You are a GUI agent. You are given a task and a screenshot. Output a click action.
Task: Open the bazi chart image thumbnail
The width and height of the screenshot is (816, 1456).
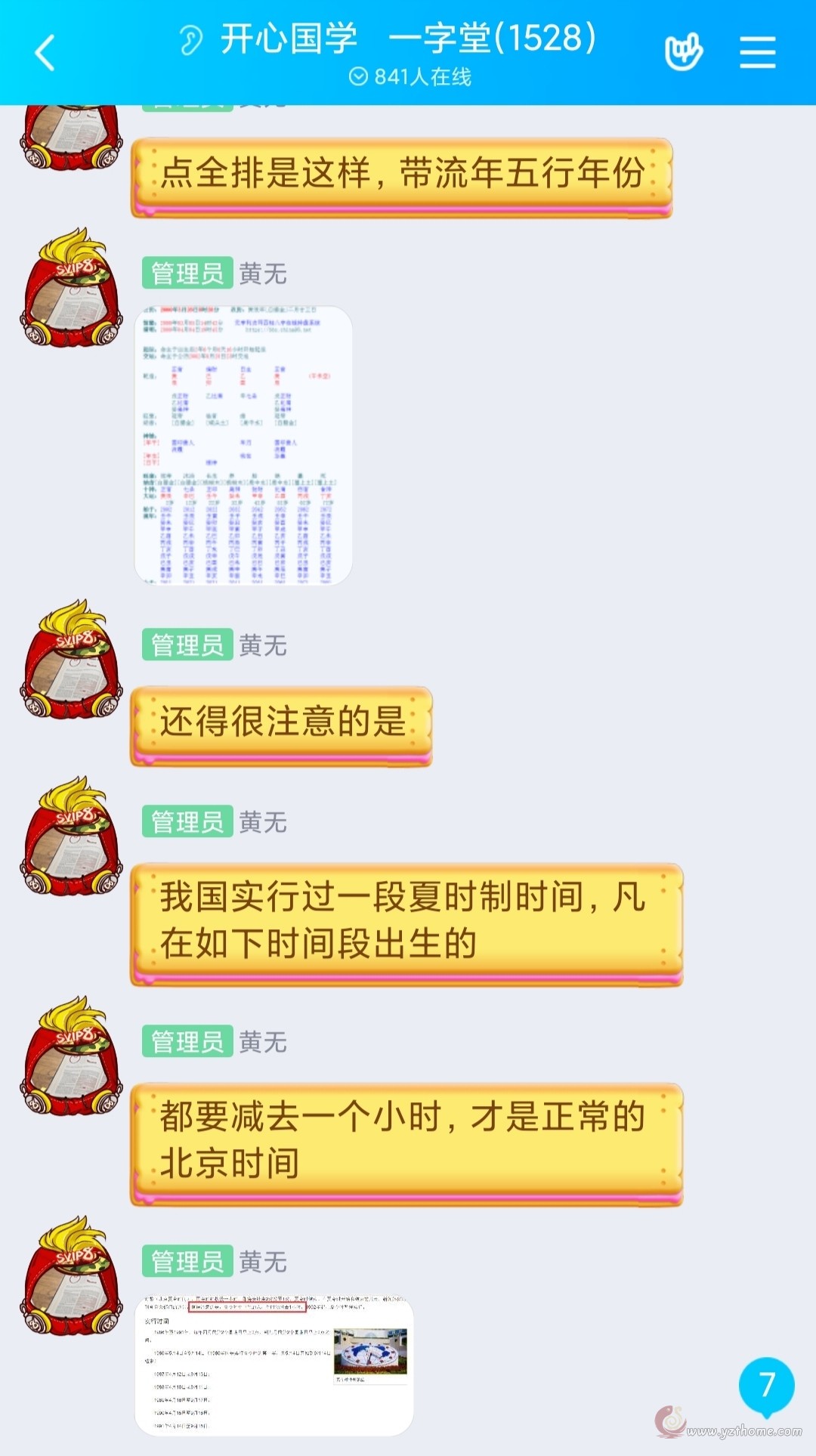pyautogui.click(x=243, y=445)
